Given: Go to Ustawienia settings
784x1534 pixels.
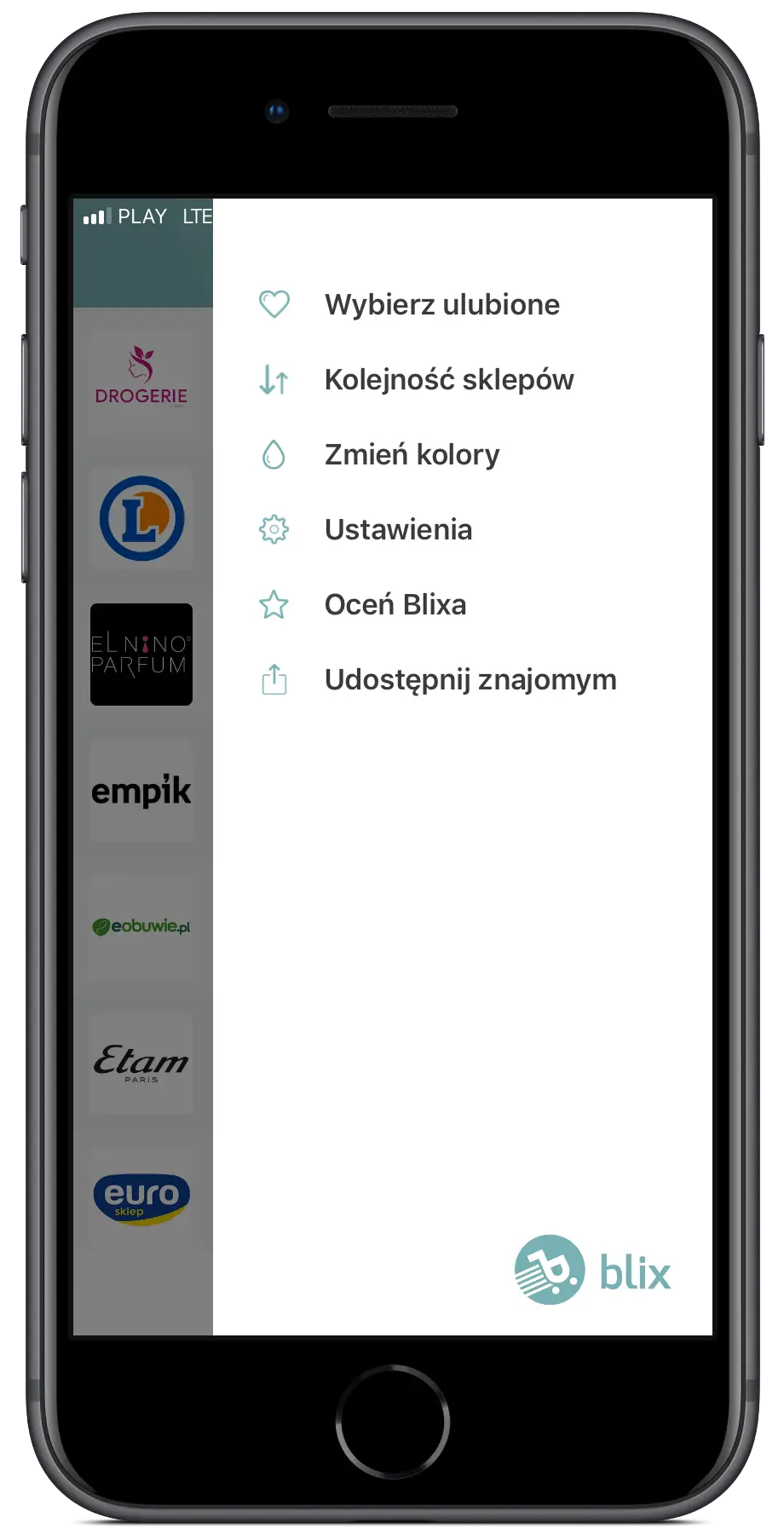Looking at the screenshot, I should pyautogui.click(x=398, y=530).
